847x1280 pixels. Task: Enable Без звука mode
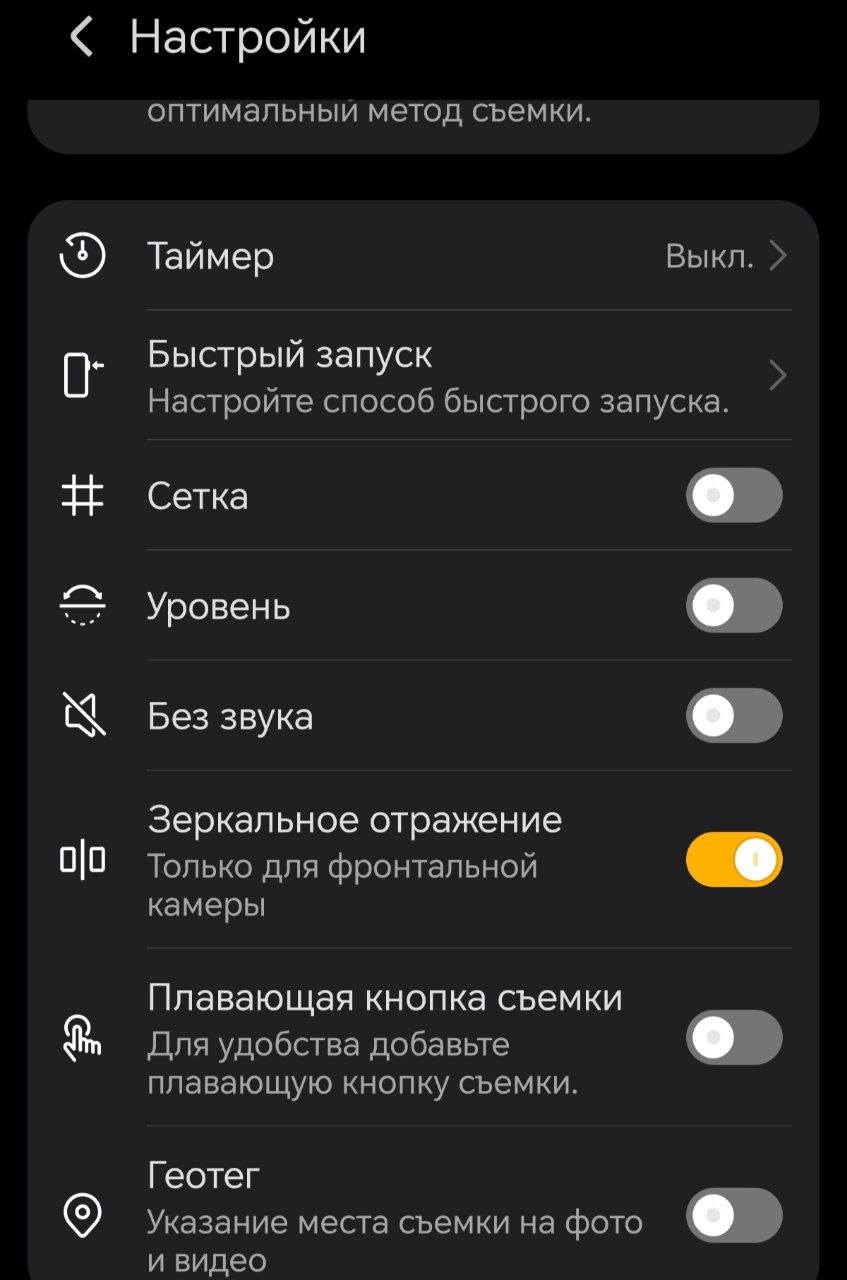733,715
